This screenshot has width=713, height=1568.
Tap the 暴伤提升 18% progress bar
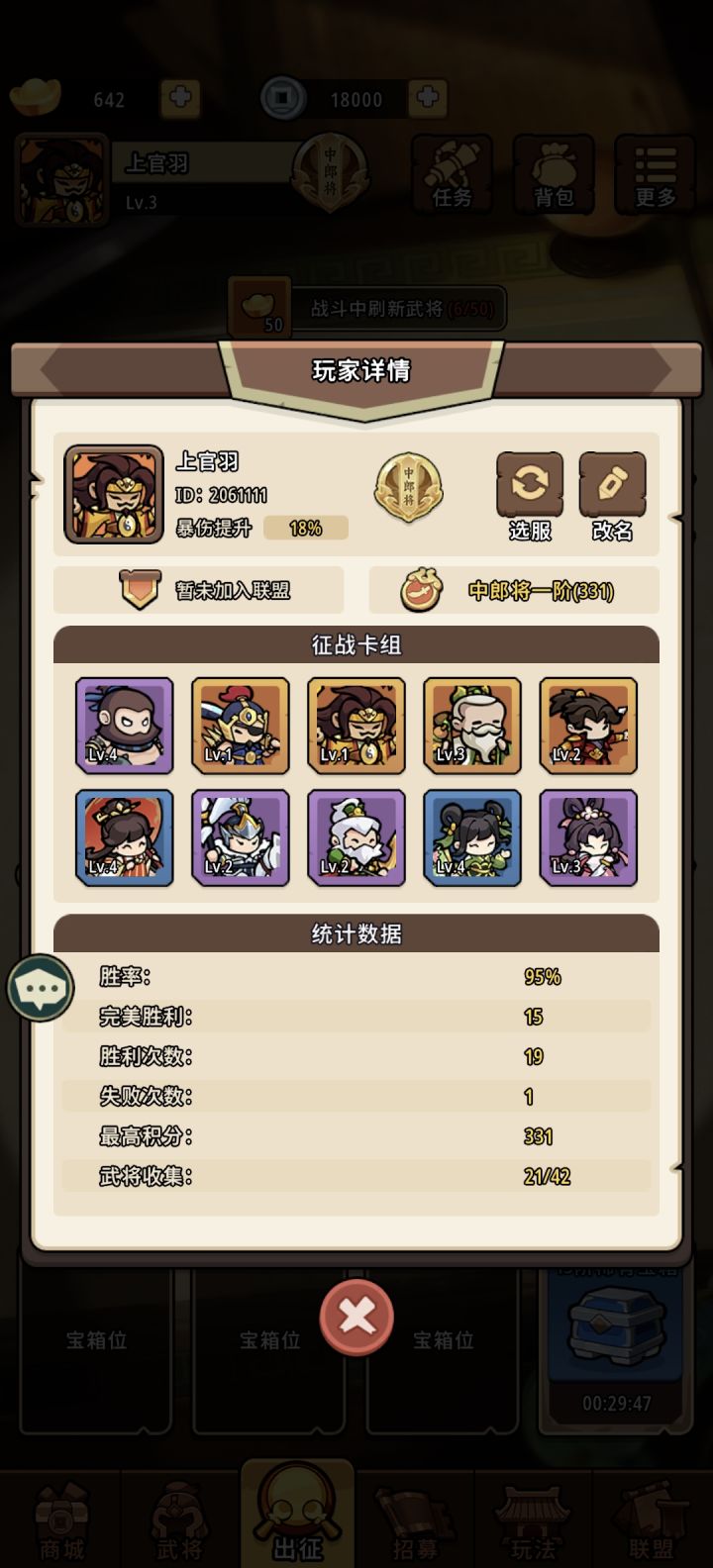click(x=304, y=528)
